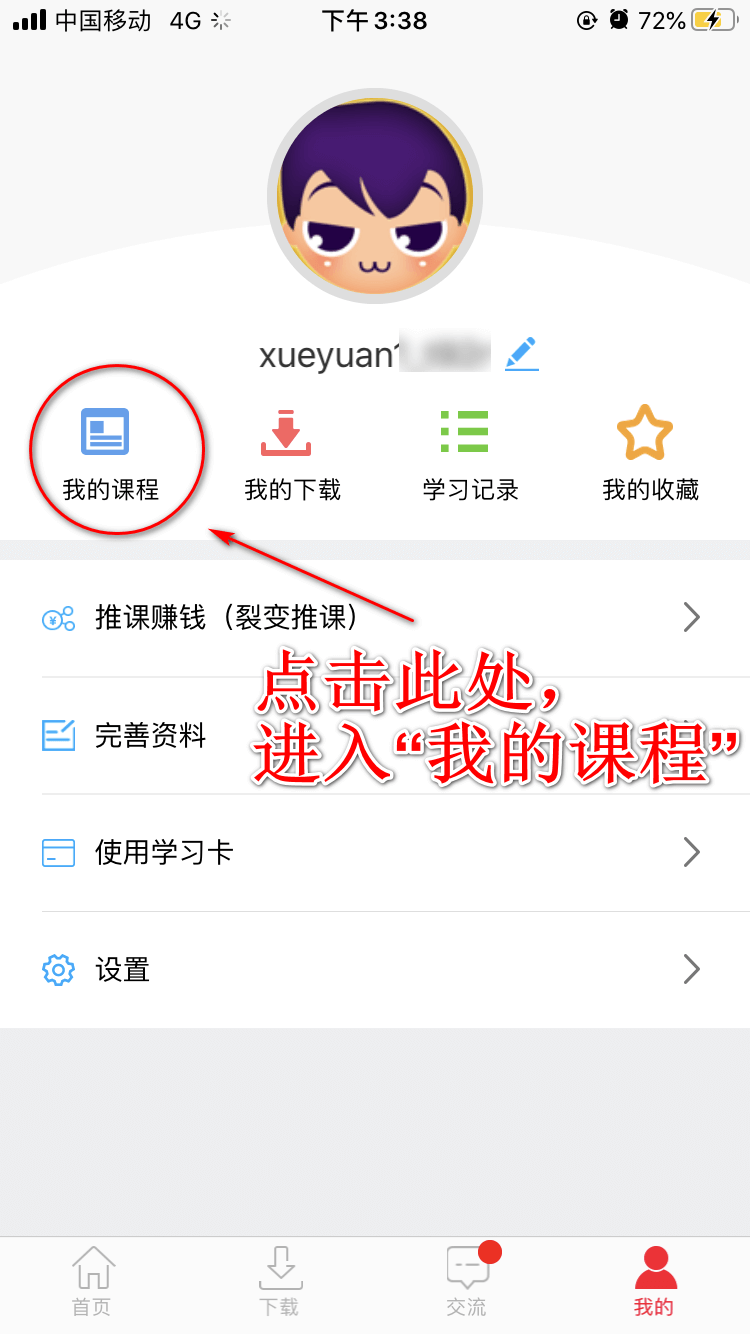
Task: Open 我的课程 (My Courses)
Action: pyautogui.click(x=106, y=453)
